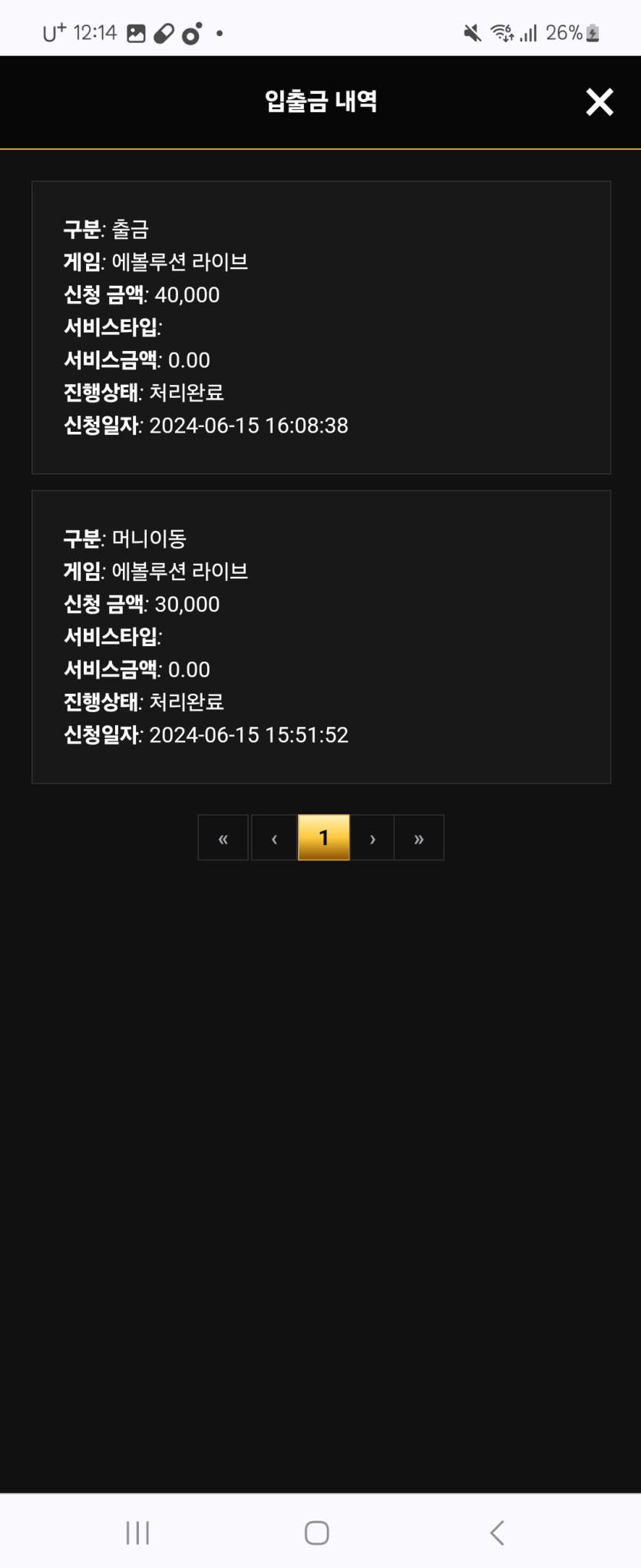Select page 1 in the pagination
This screenshot has width=641, height=1568.
324,838
